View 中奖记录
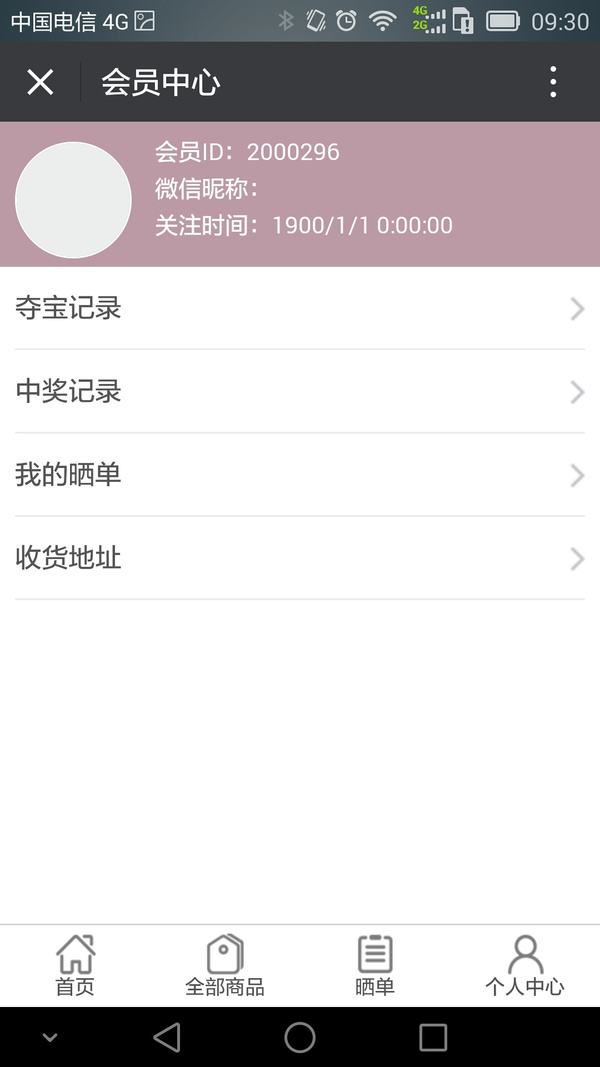The image size is (600, 1067). click(300, 391)
